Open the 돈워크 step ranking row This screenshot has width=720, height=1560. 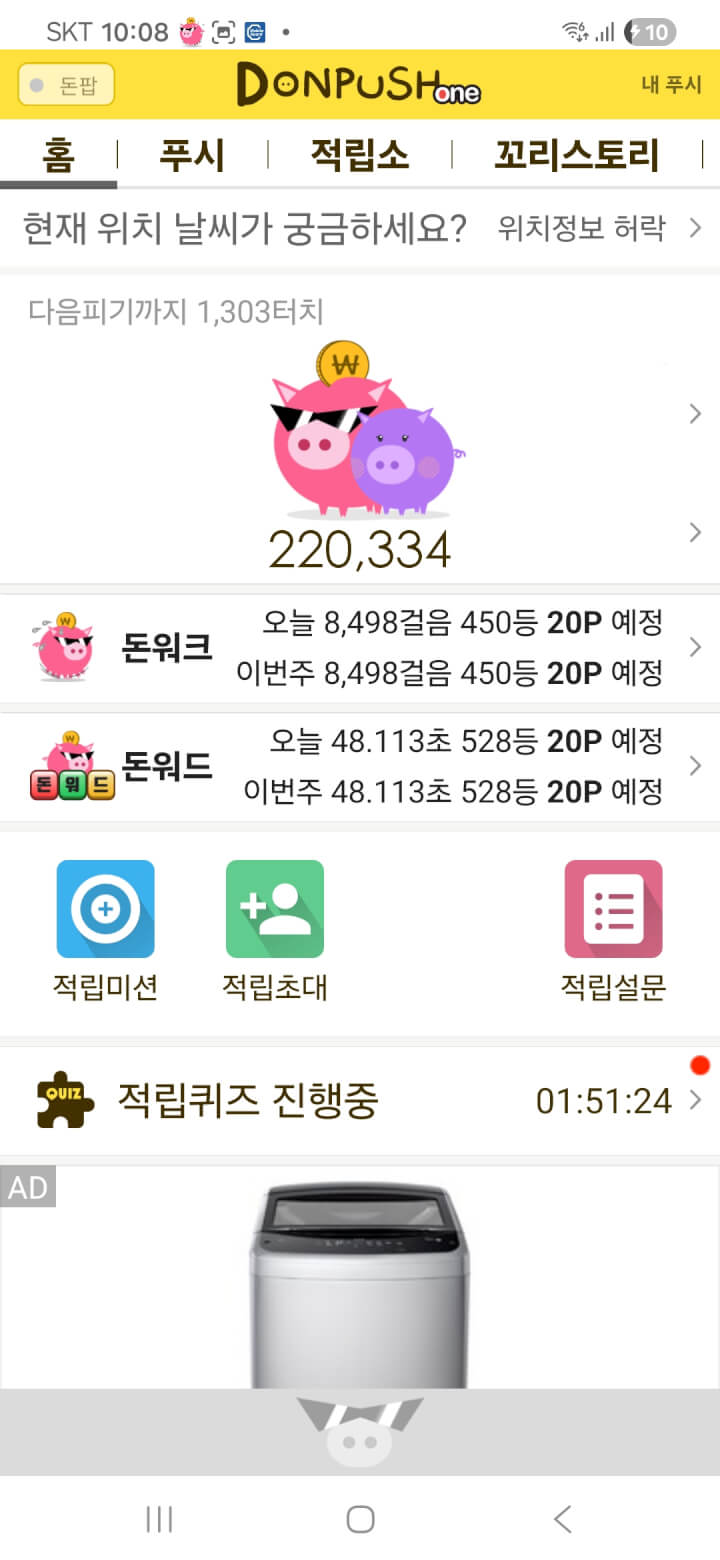[x=360, y=648]
